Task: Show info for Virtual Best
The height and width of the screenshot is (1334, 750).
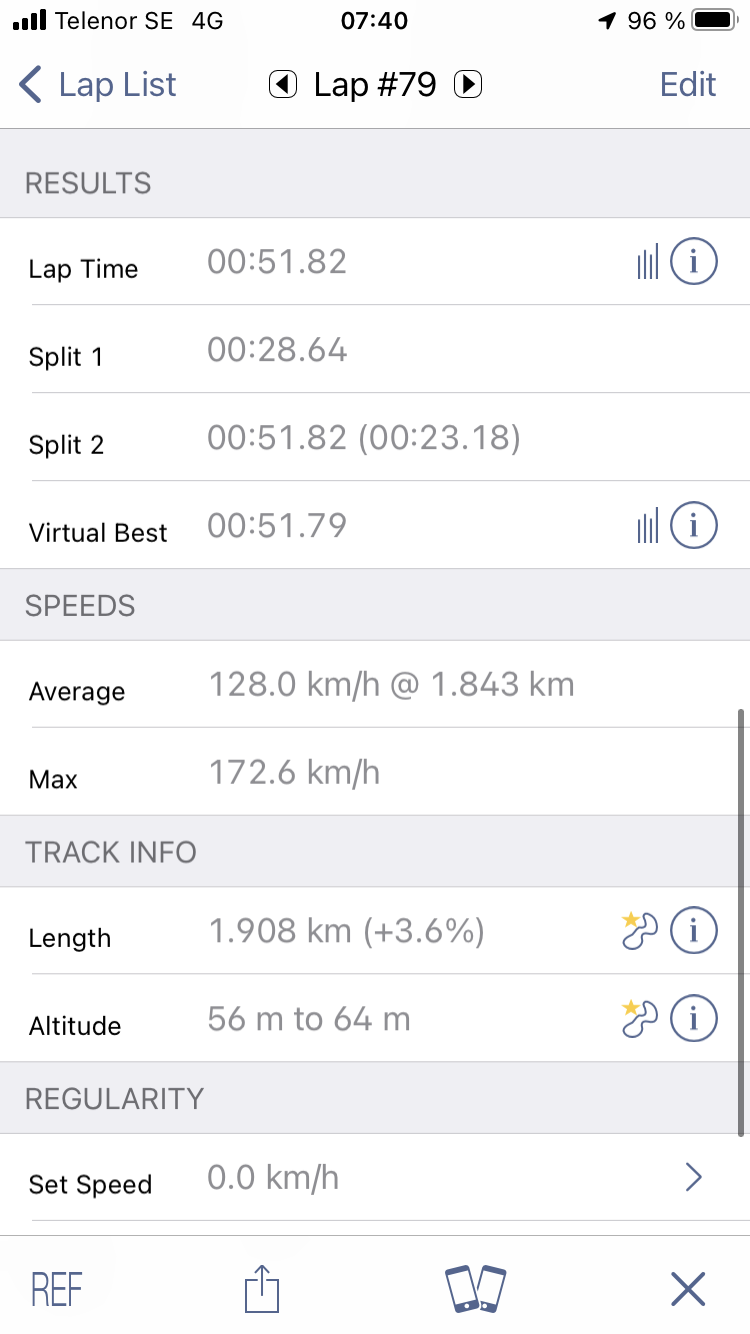Action: [694, 526]
